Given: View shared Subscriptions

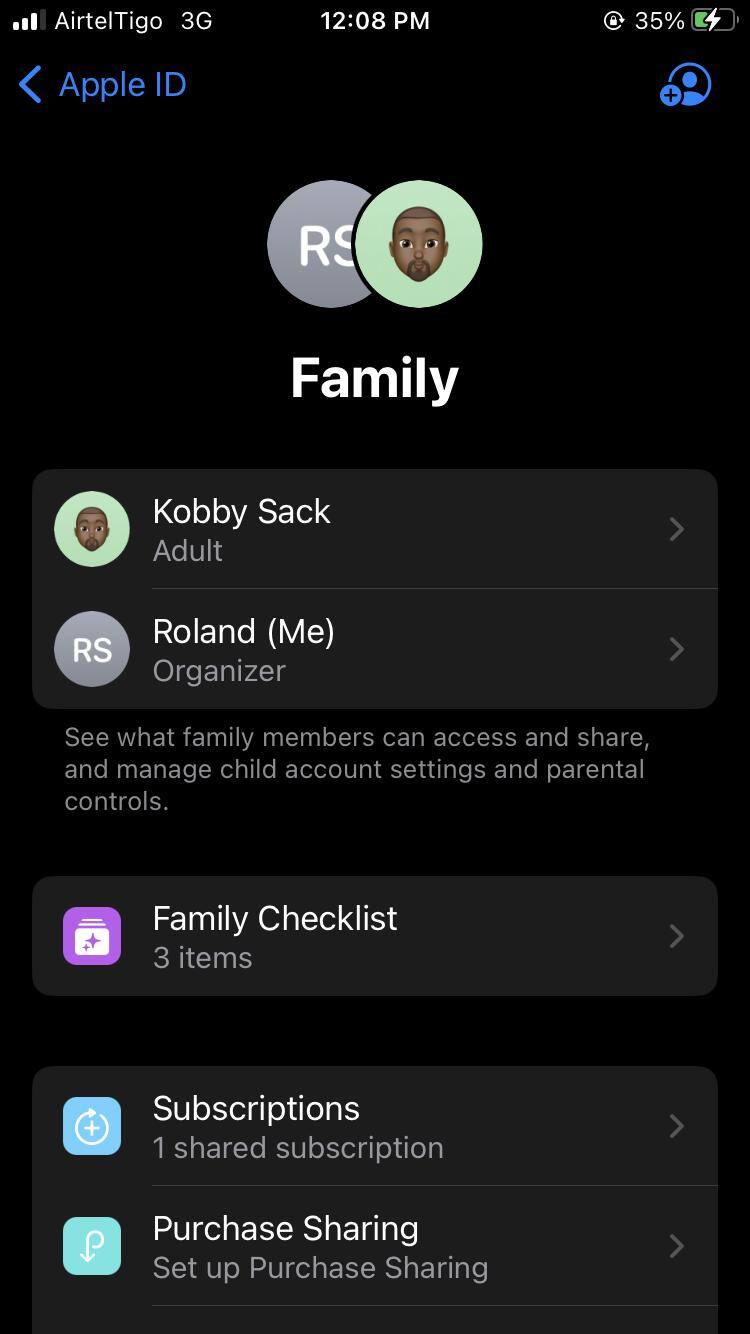Looking at the screenshot, I should coord(374,1126).
